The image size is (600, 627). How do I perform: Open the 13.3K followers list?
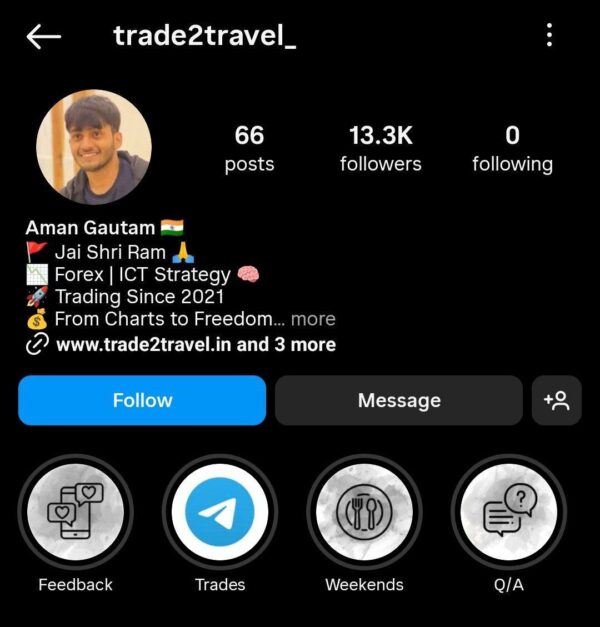tap(380, 148)
